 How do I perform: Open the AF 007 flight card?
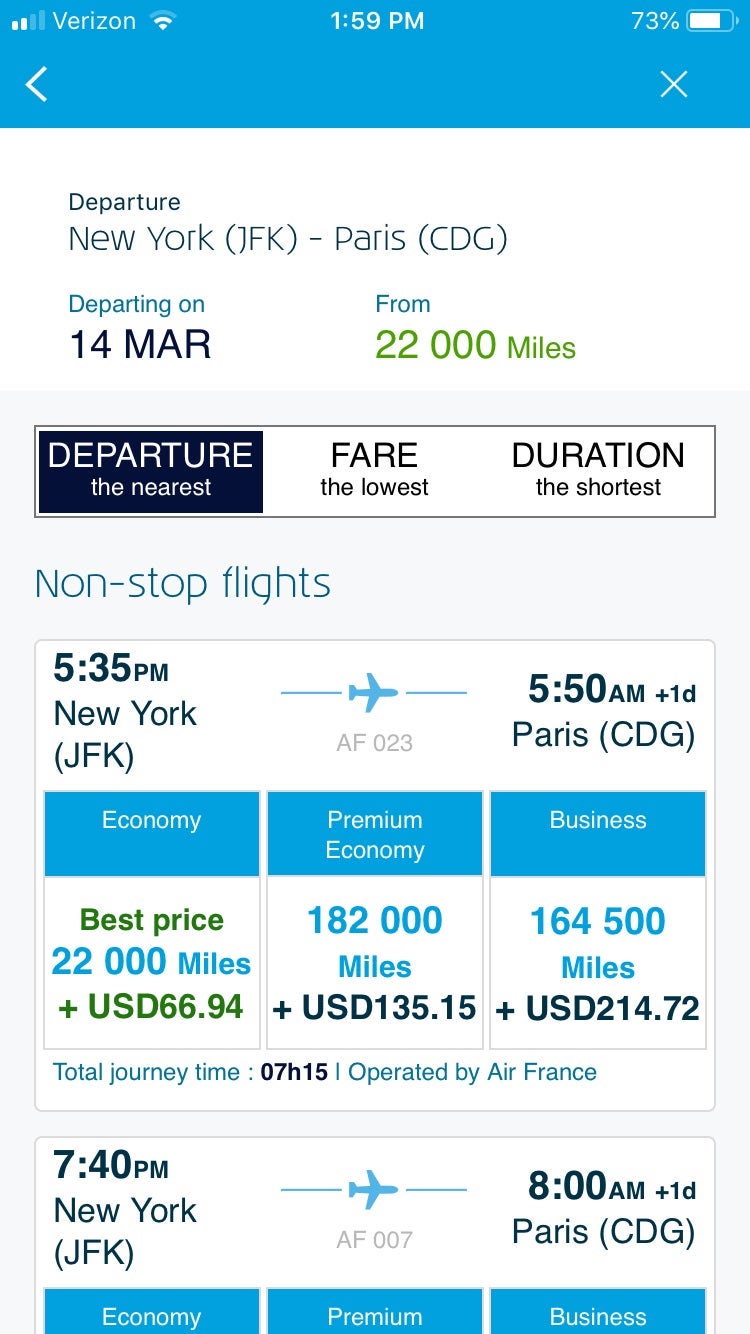pyautogui.click(x=375, y=1210)
